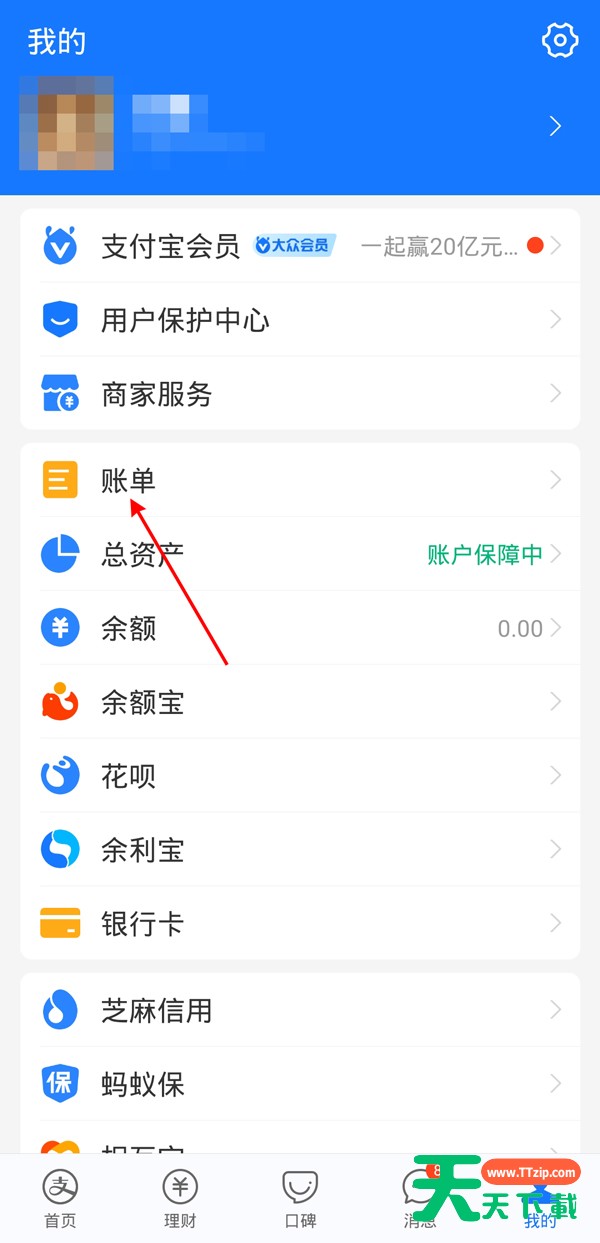600x1243 pixels.
Task: Open 商家服务
Action: 300,394
